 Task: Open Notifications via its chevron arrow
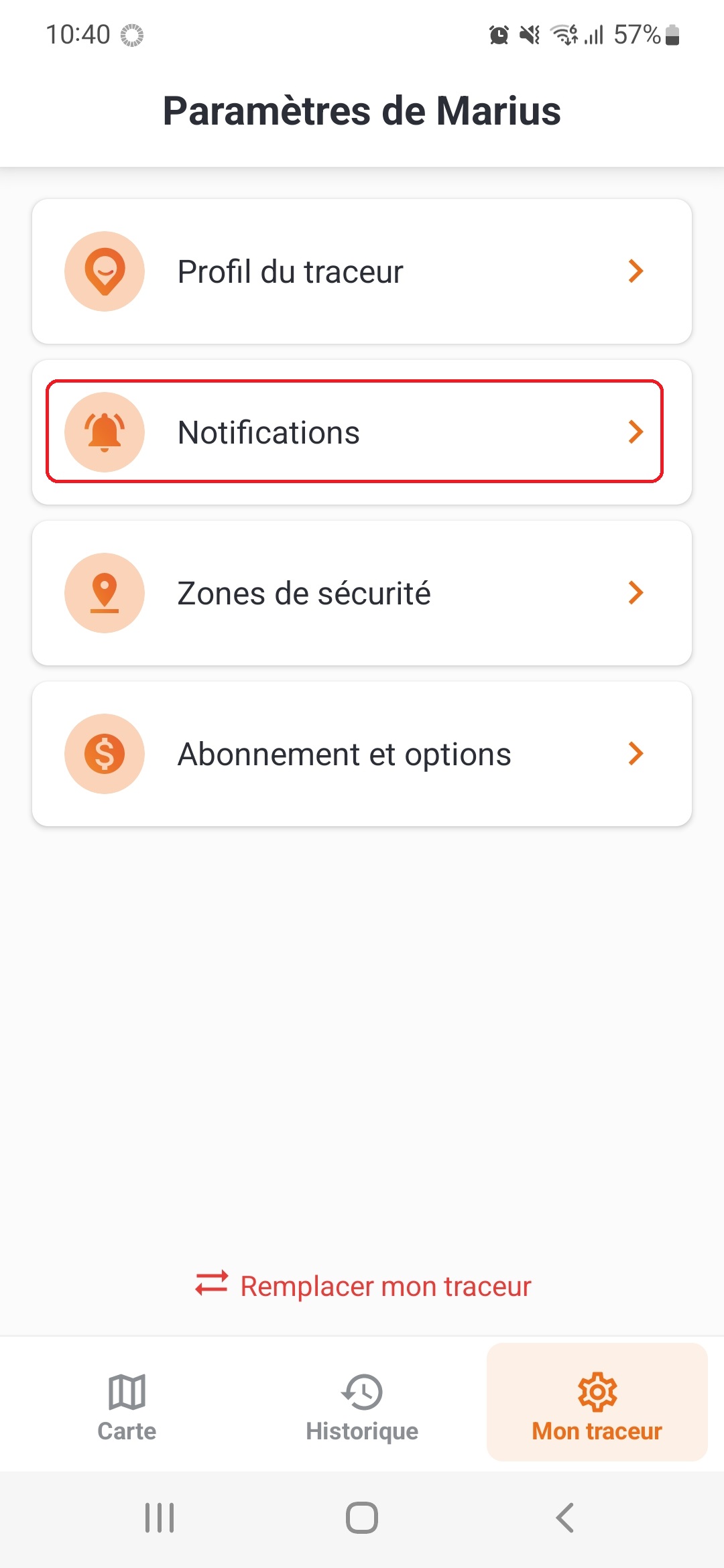[636, 432]
